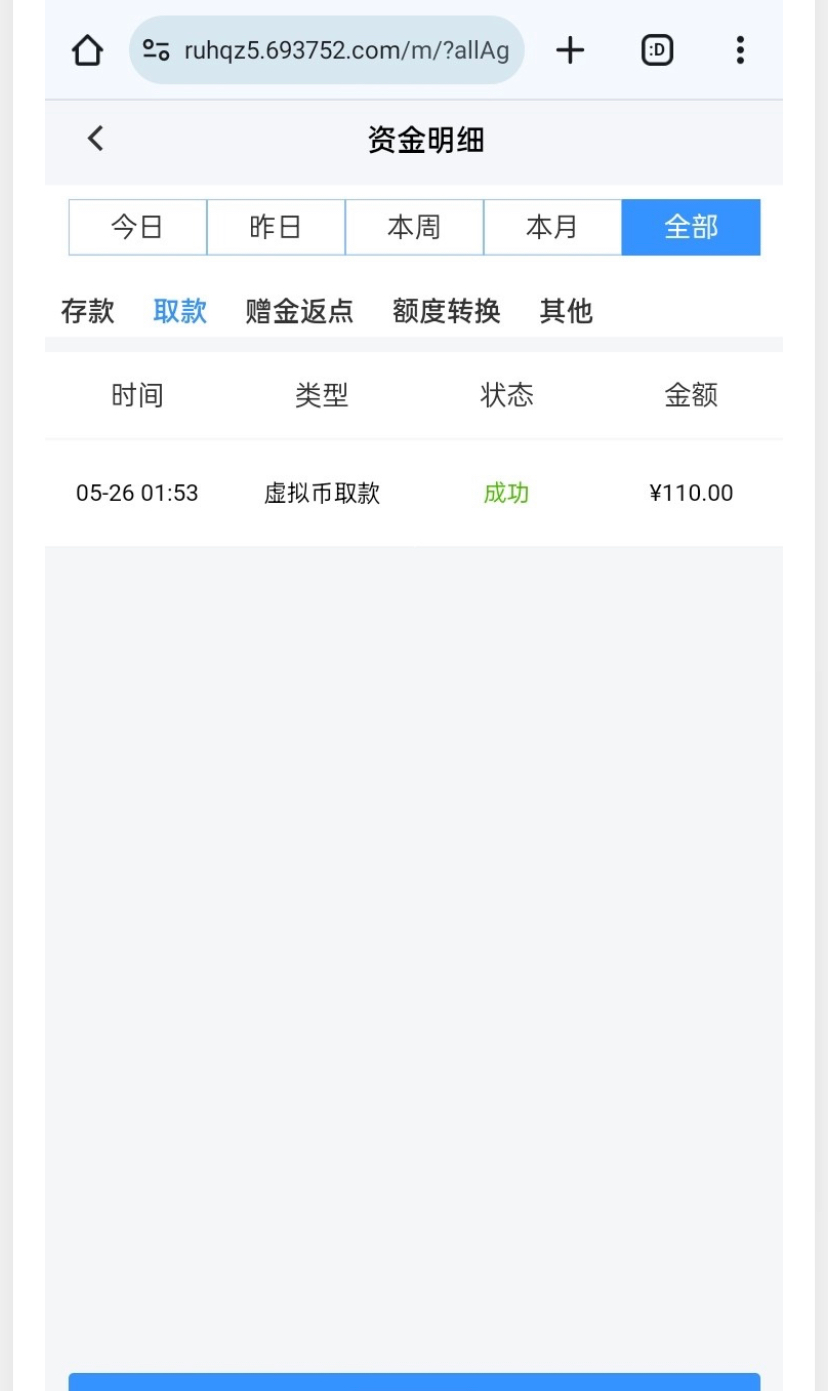View 额度转换 records
This screenshot has width=828, height=1391.
click(x=446, y=311)
